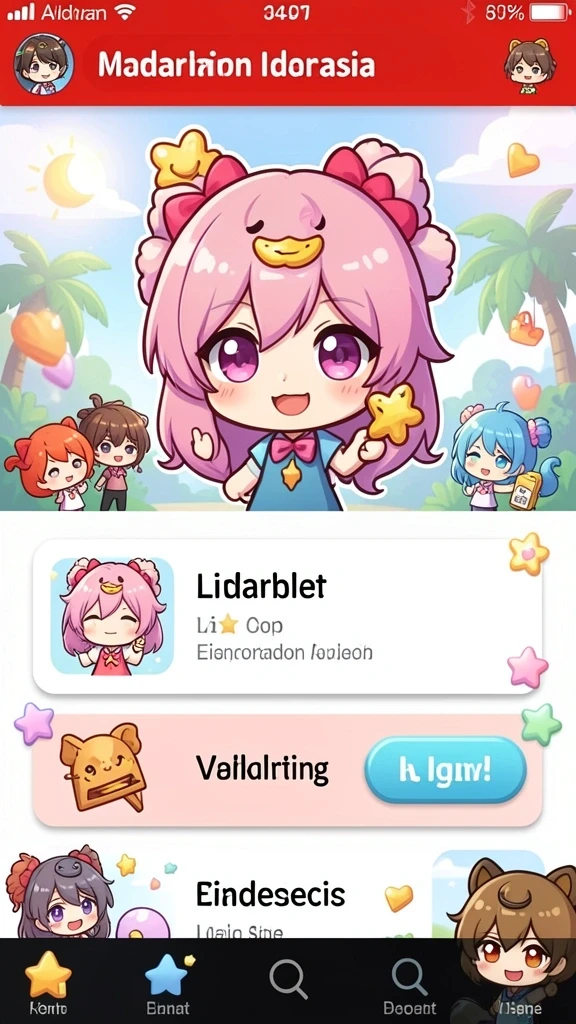Viewport: 576px width, 1024px height.
Task: Open the pink-haired character banner
Action: point(288,308)
